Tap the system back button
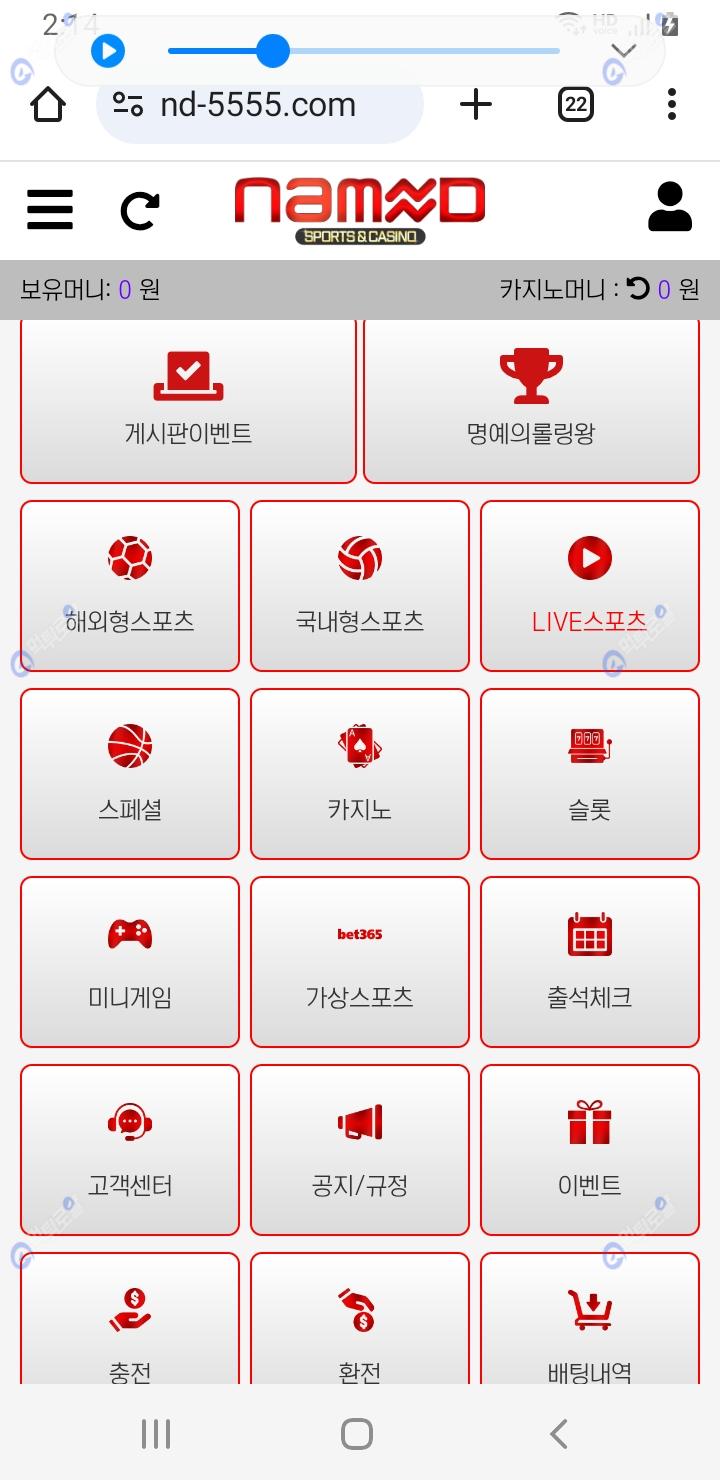720x1480 pixels. point(559,1433)
